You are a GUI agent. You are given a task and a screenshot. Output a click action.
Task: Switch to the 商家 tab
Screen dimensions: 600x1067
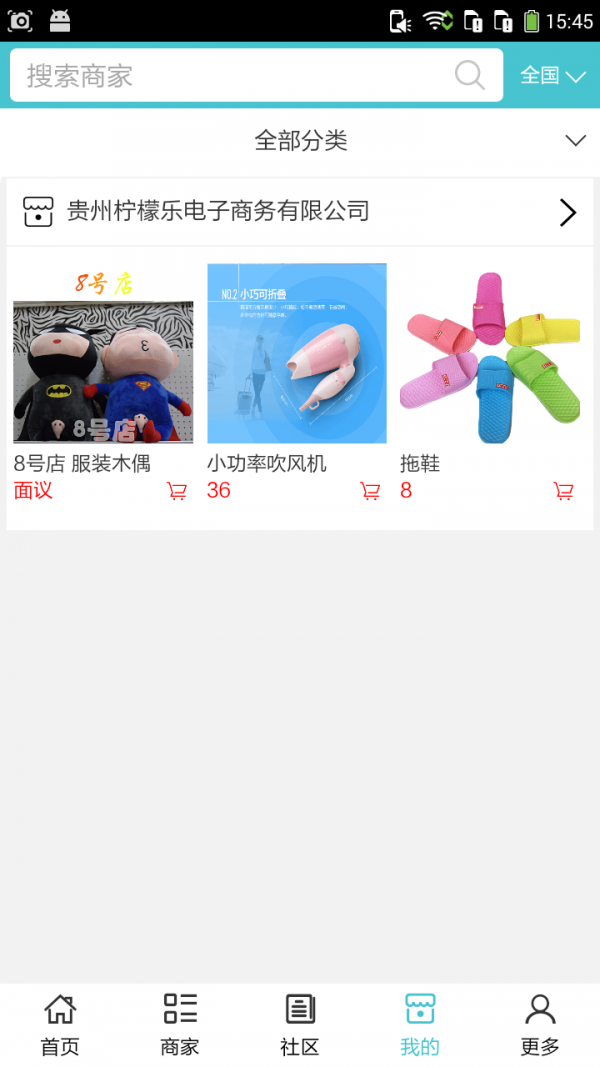[180, 1025]
